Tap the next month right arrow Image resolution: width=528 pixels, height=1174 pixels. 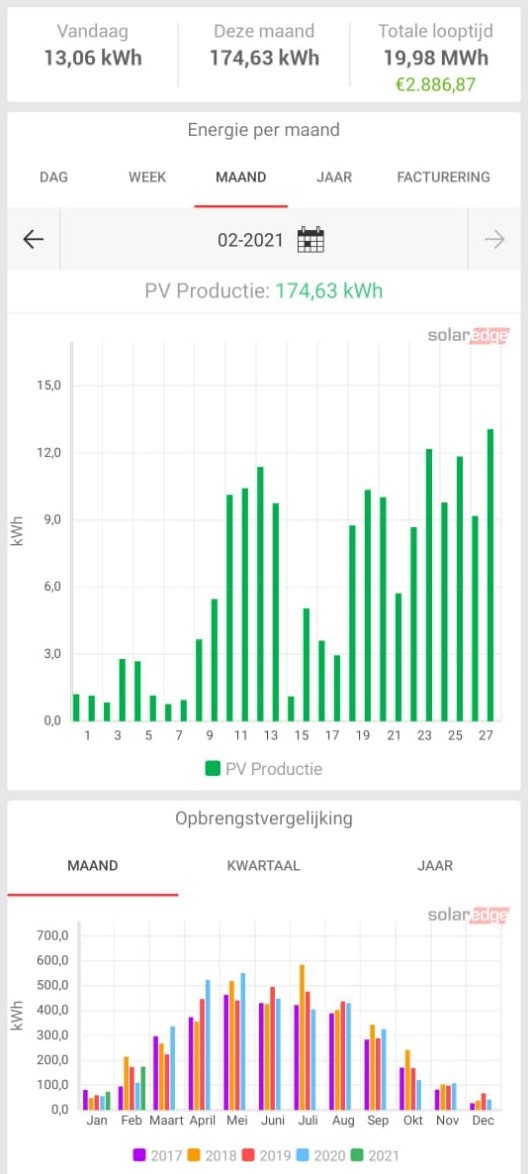pos(494,240)
